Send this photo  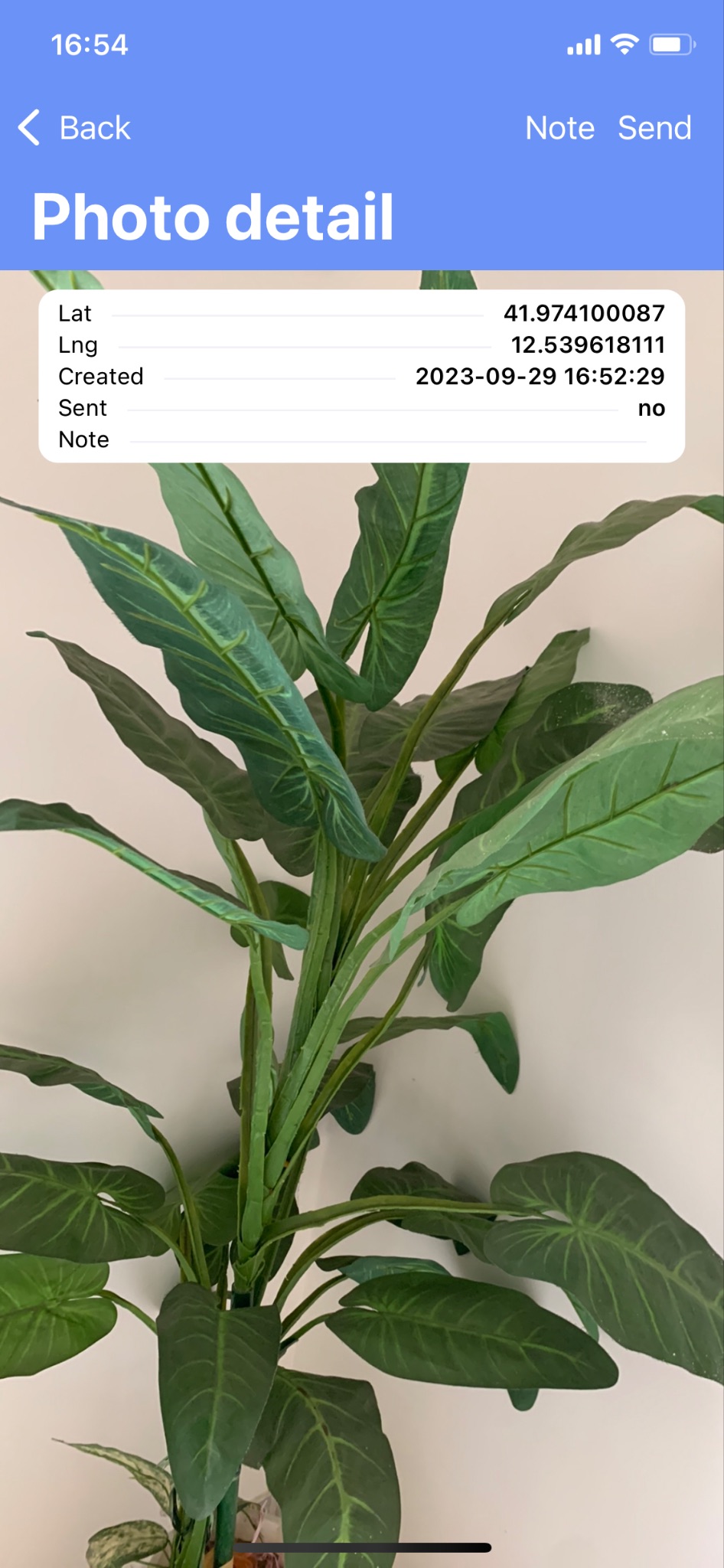[654, 128]
